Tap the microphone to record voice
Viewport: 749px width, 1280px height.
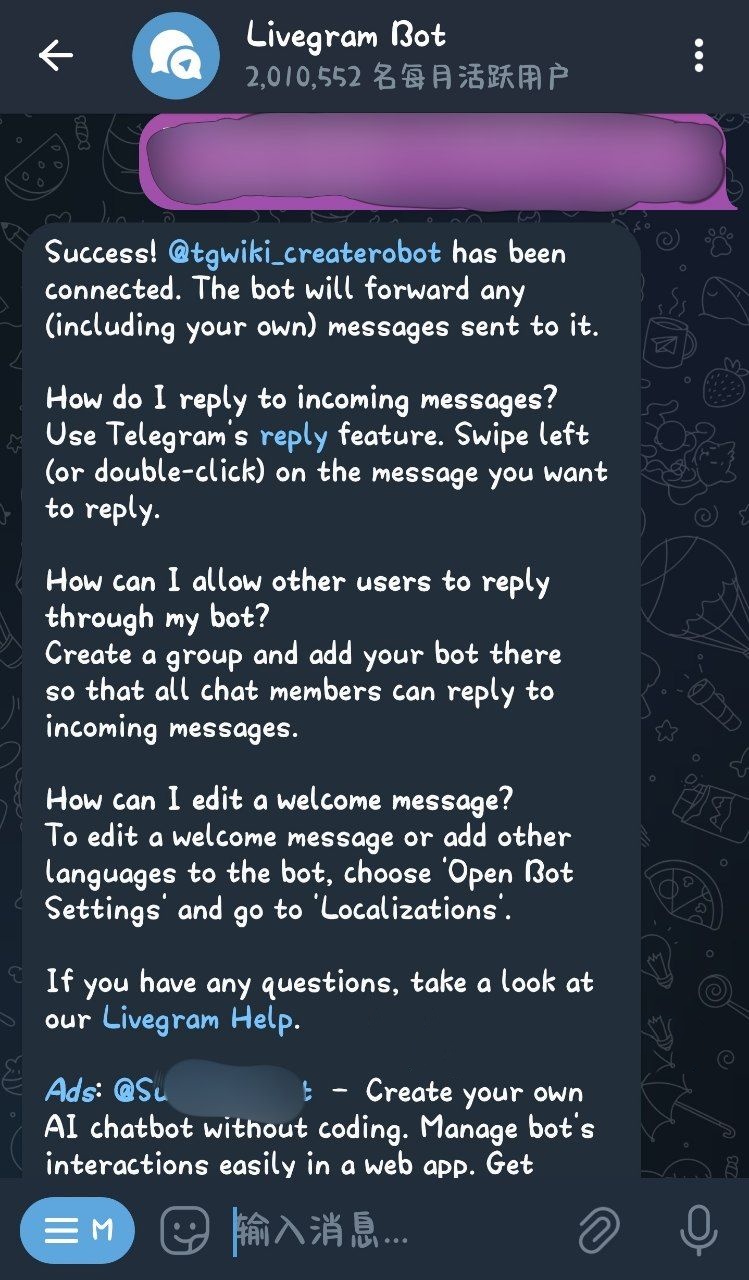click(x=698, y=1230)
